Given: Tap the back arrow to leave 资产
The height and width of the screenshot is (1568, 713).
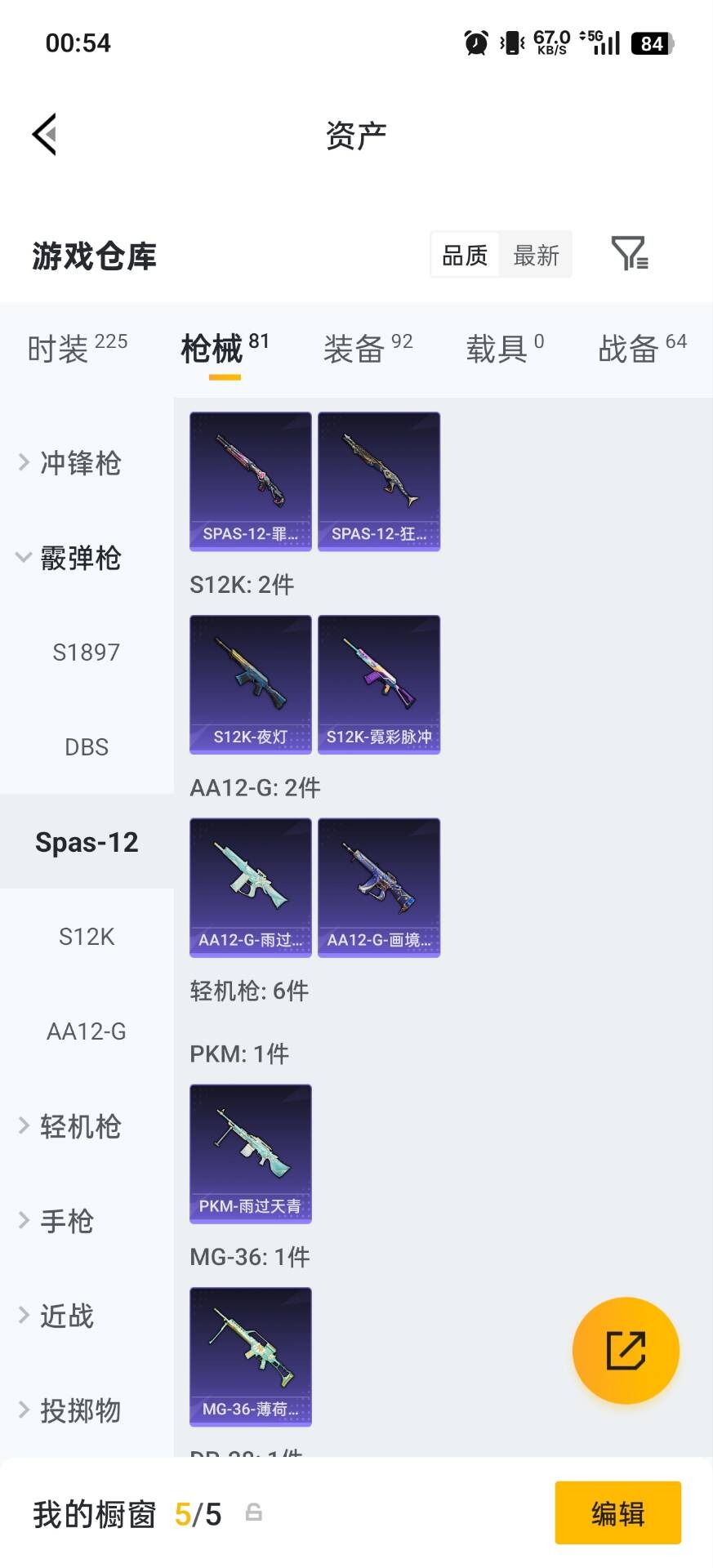Looking at the screenshot, I should (45, 133).
